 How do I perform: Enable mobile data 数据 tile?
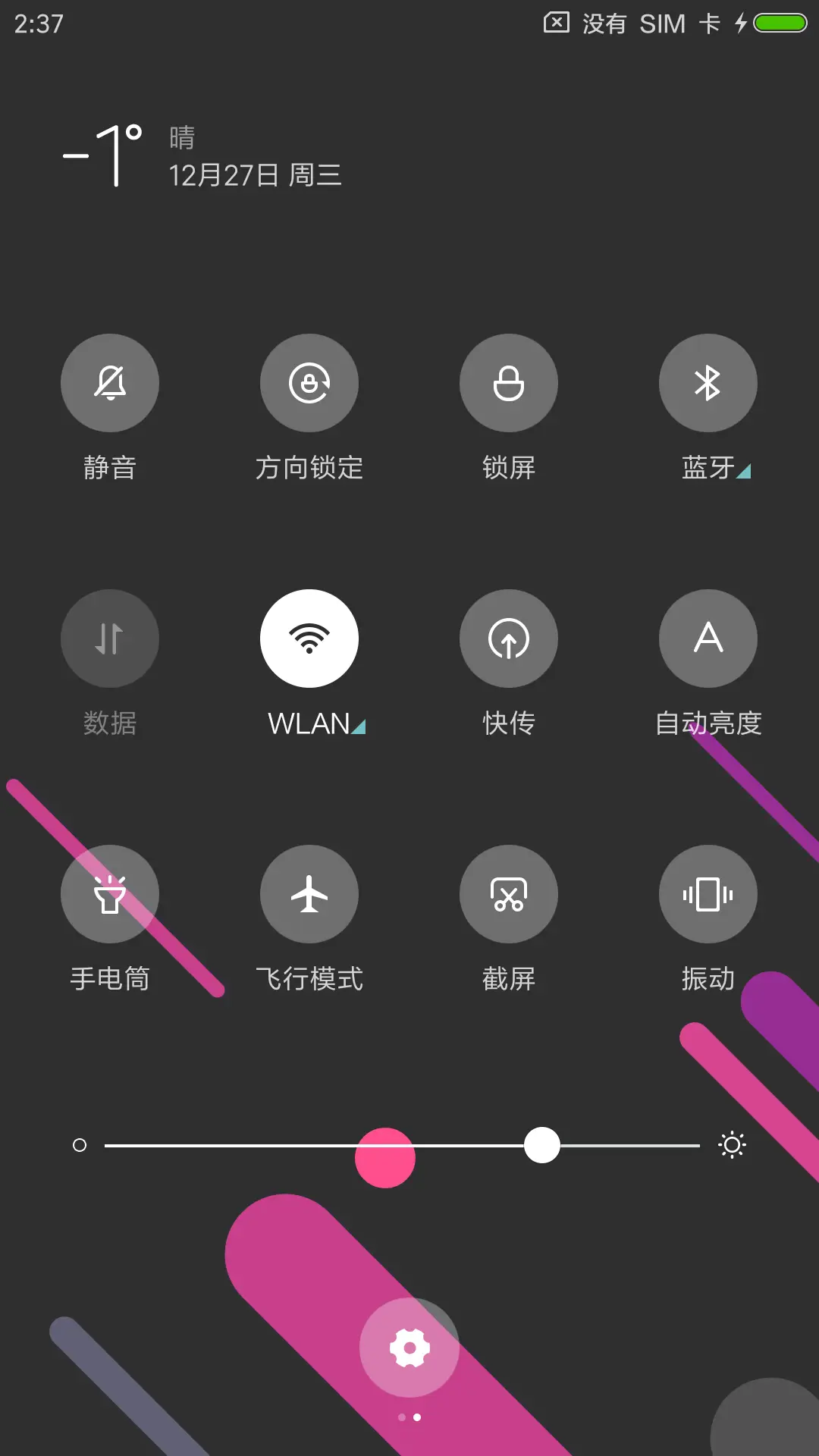(109, 639)
